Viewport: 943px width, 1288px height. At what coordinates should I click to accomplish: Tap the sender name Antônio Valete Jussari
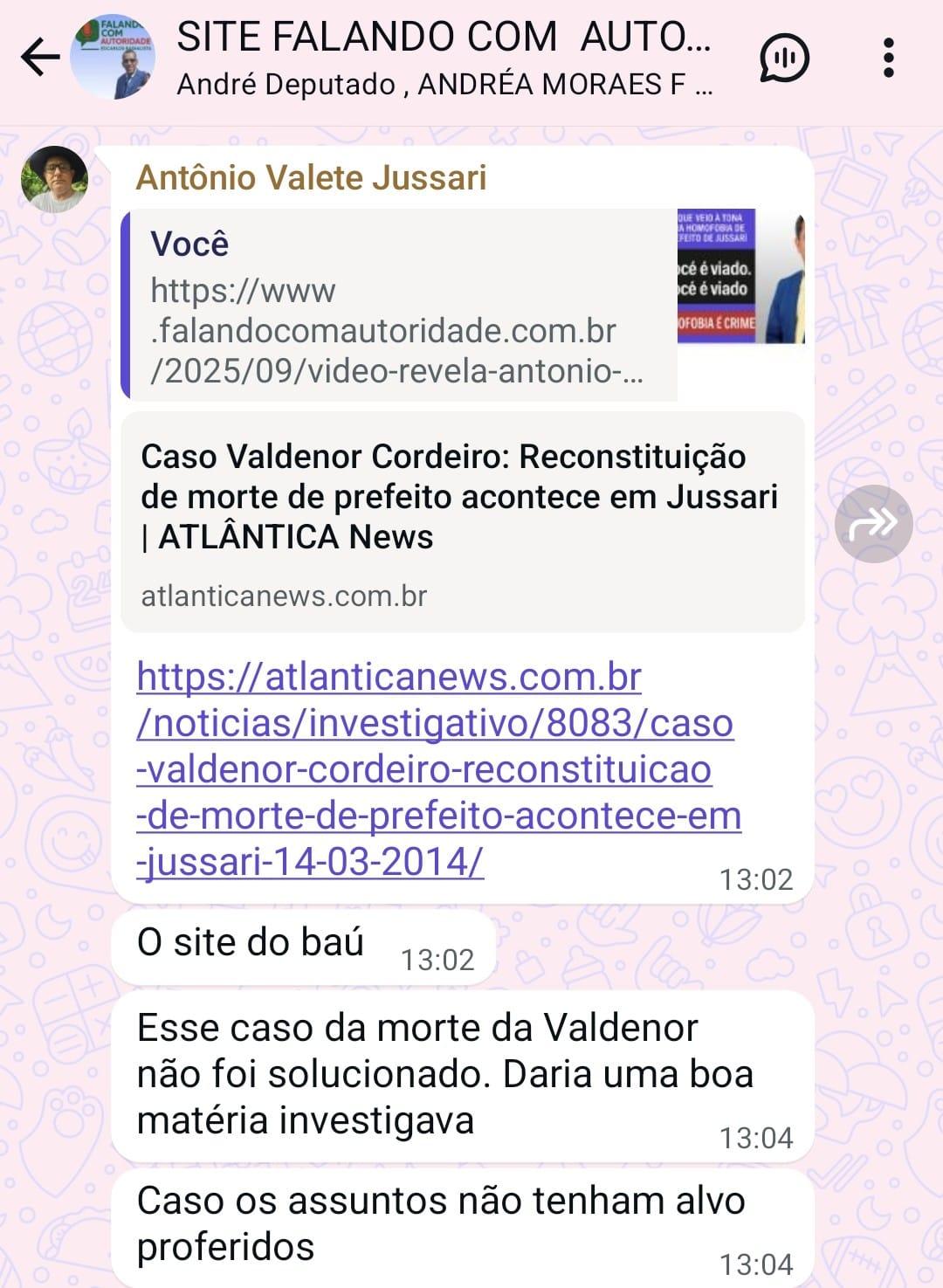pyautogui.click(x=311, y=178)
